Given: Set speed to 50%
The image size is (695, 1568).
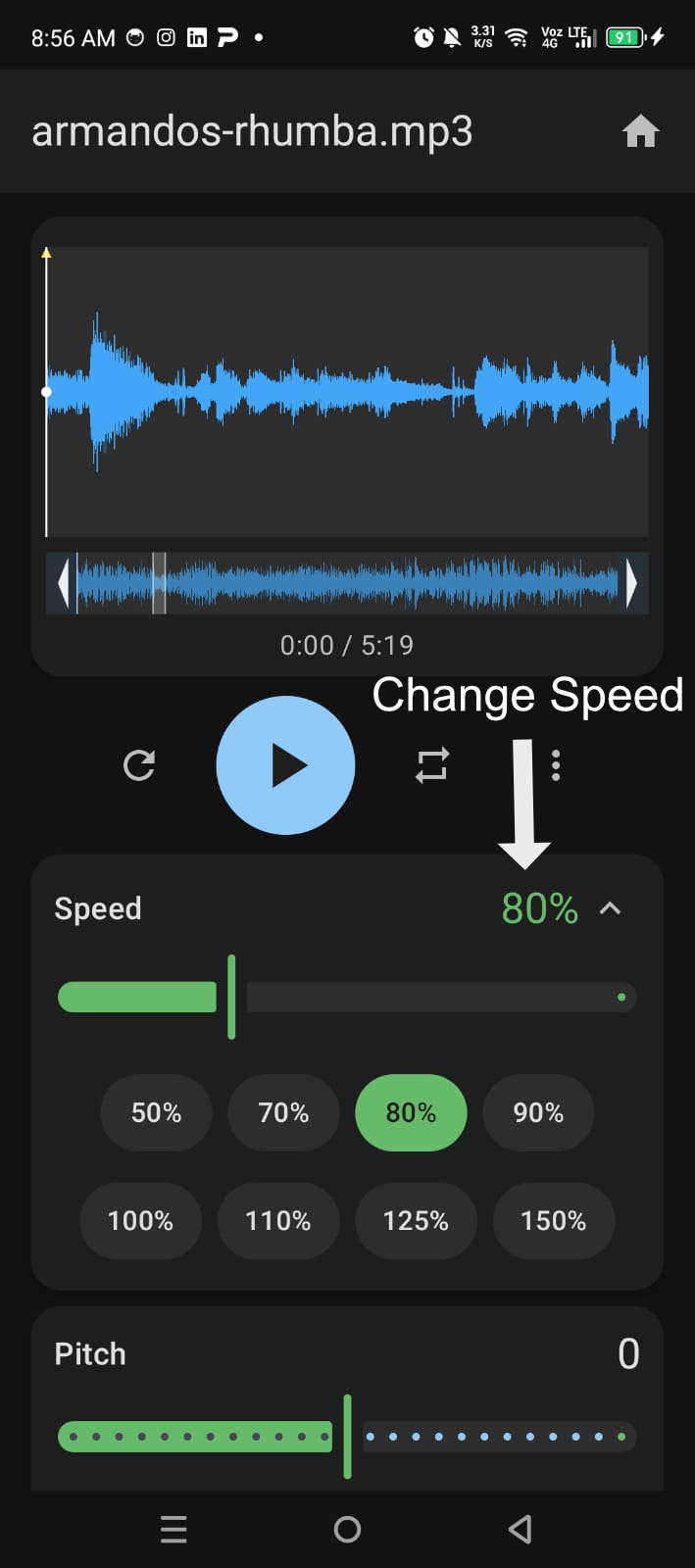Looking at the screenshot, I should click(156, 1112).
